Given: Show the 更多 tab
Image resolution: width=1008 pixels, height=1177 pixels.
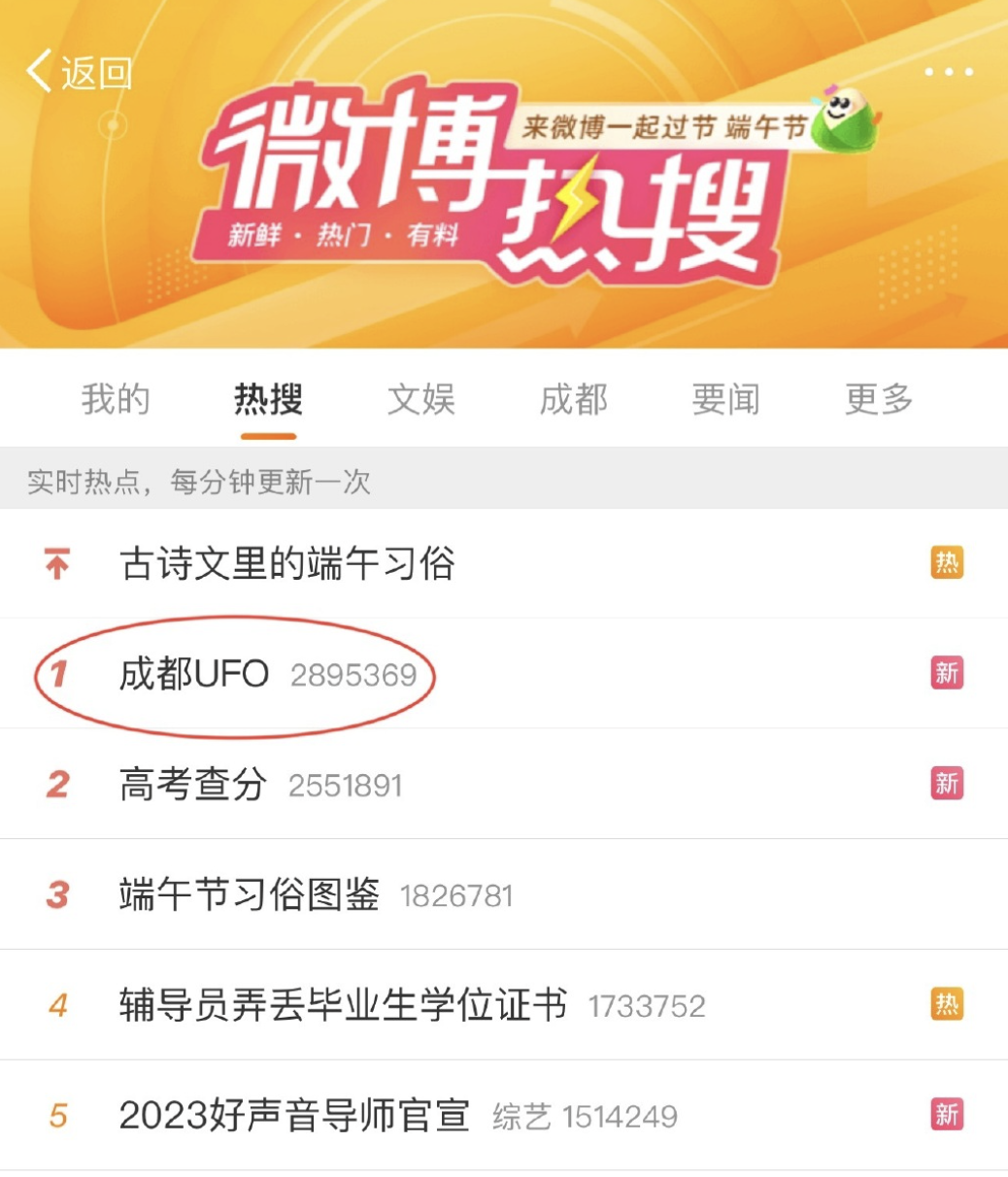Looking at the screenshot, I should [x=878, y=399].
